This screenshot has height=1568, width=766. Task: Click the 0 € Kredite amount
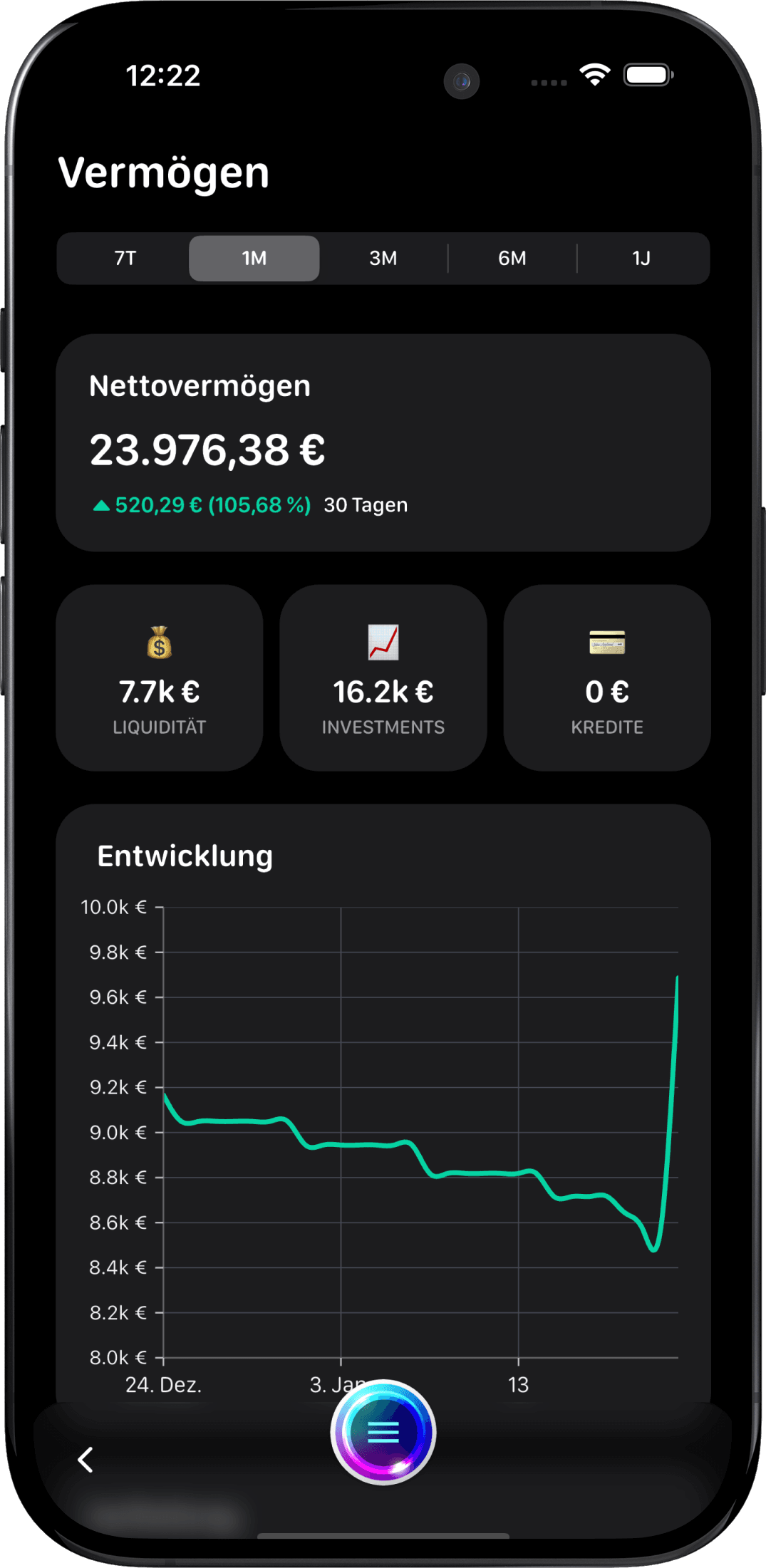606,691
